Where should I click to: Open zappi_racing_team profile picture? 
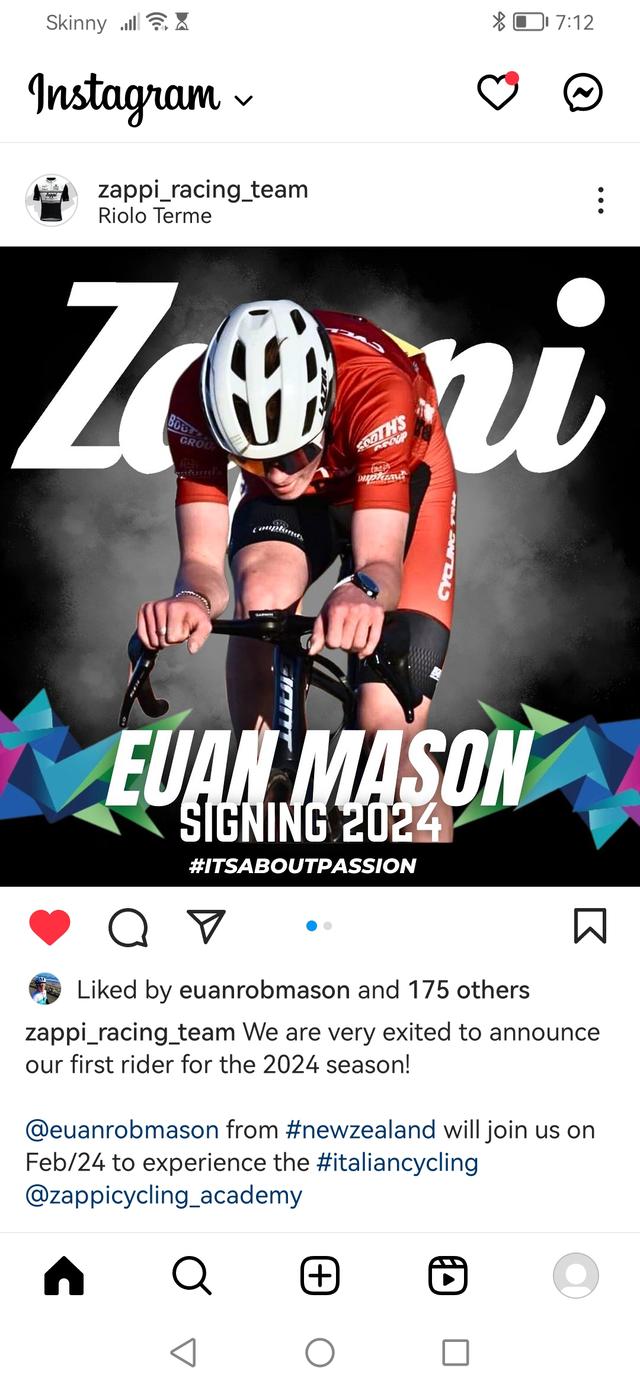[x=51, y=201]
